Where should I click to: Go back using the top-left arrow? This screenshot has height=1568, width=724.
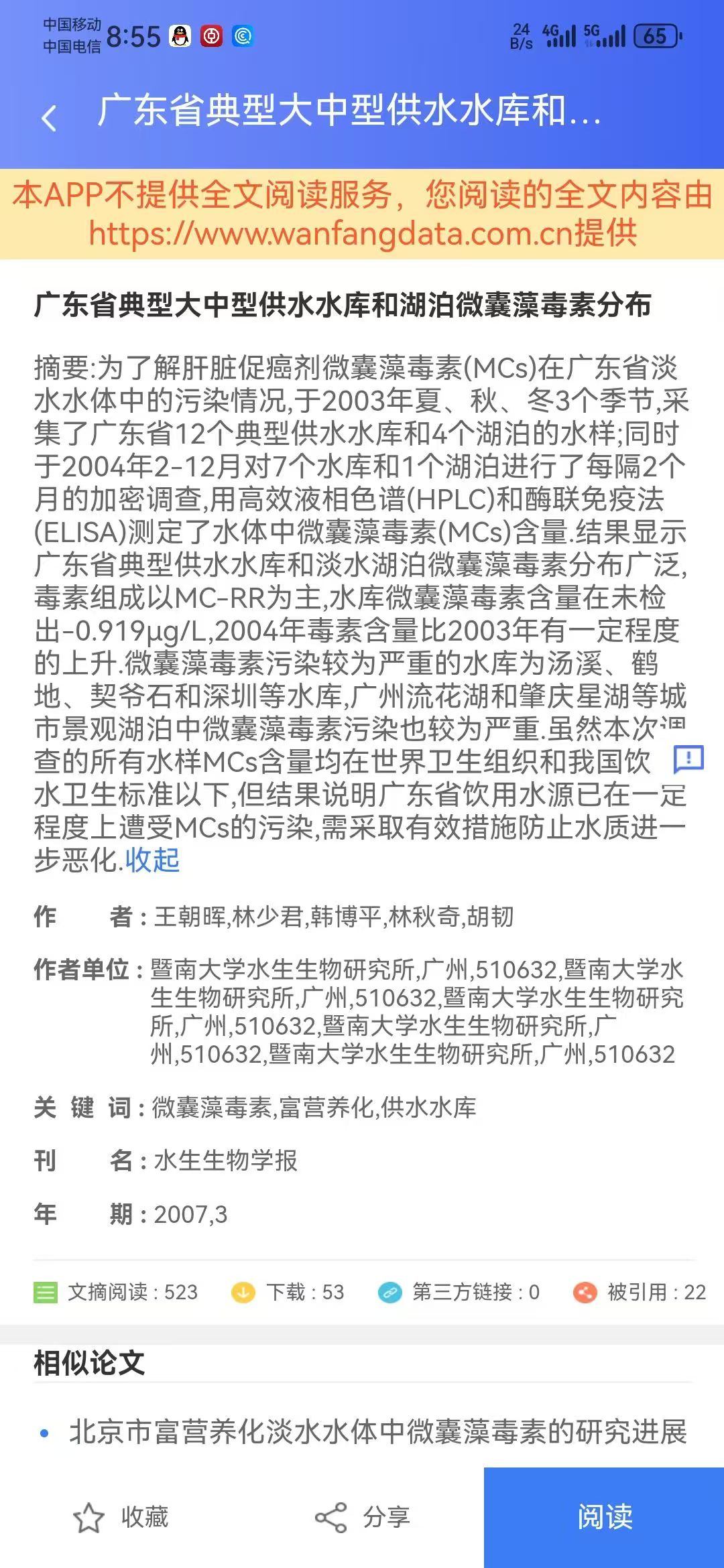(x=49, y=119)
